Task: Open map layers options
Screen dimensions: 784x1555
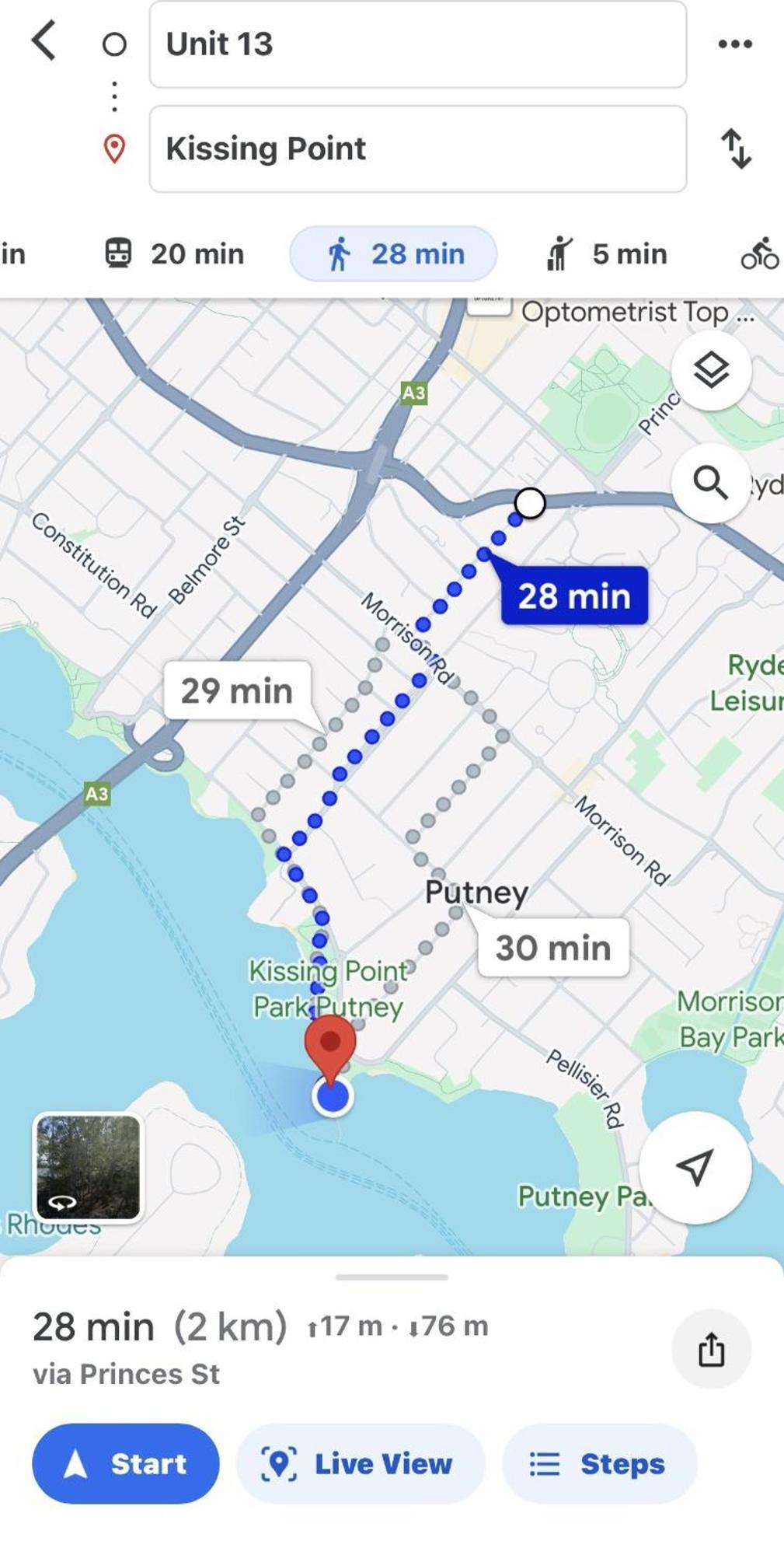Action: [710, 370]
